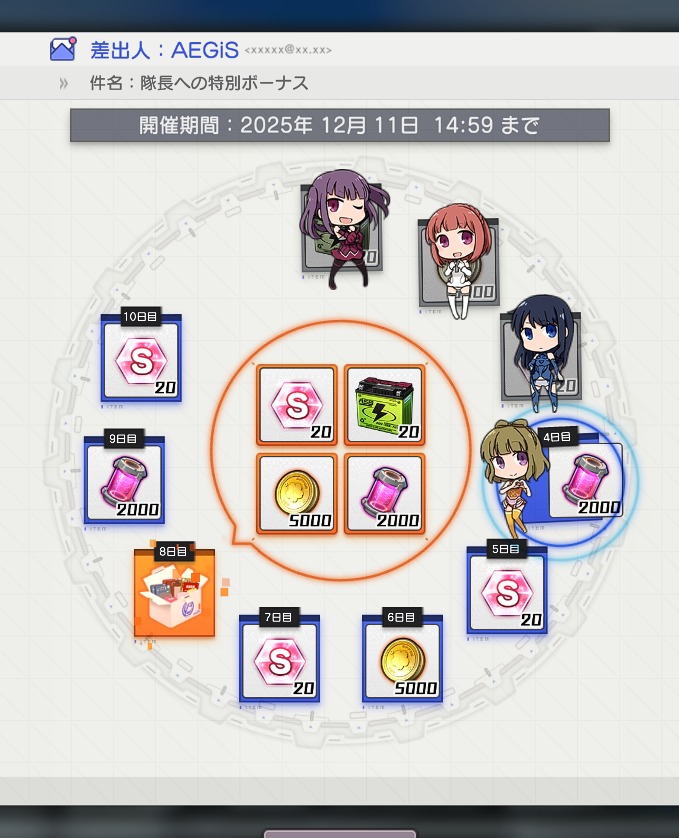View the day 7 reward tile
The image size is (679, 838).
[x=279, y=660]
